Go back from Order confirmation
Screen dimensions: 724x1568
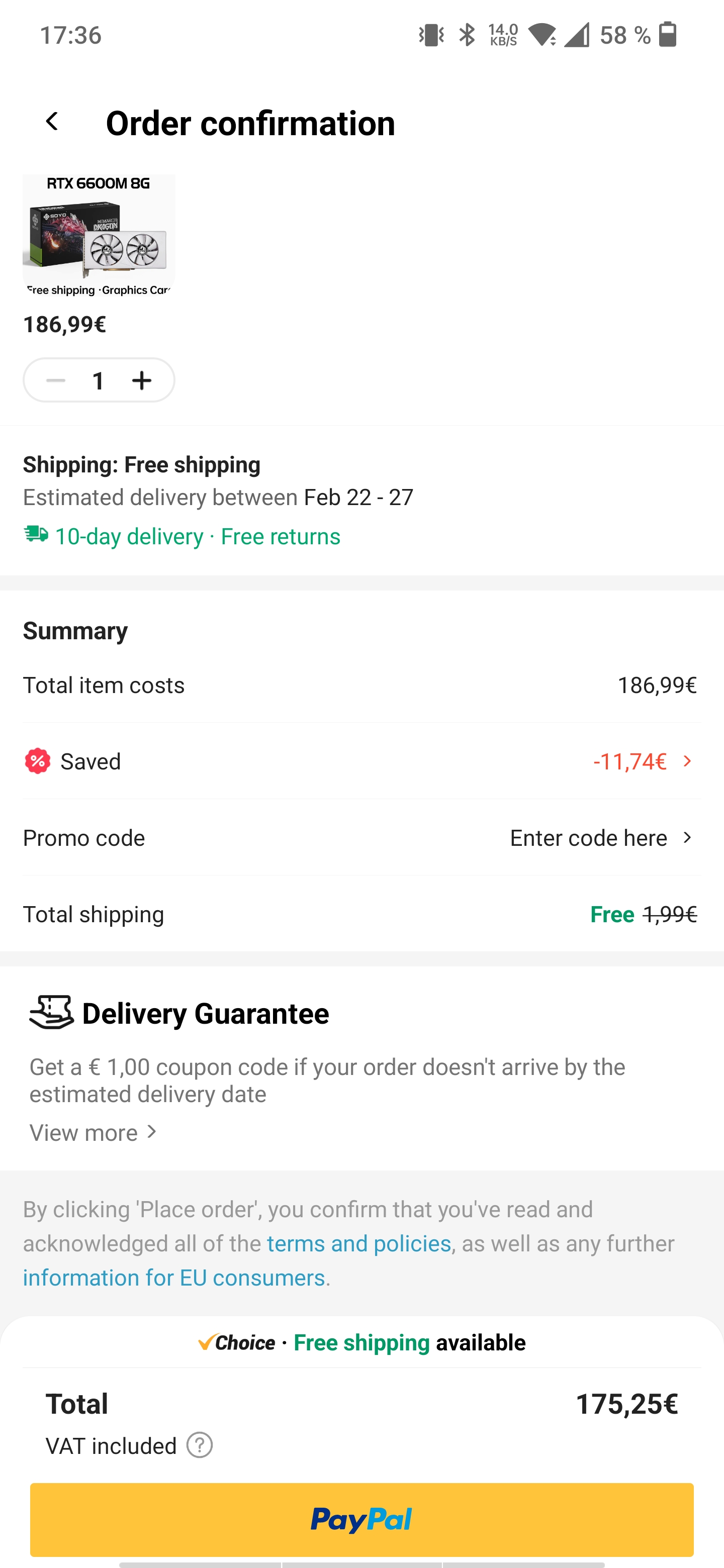pyautogui.click(x=52, y=122)
